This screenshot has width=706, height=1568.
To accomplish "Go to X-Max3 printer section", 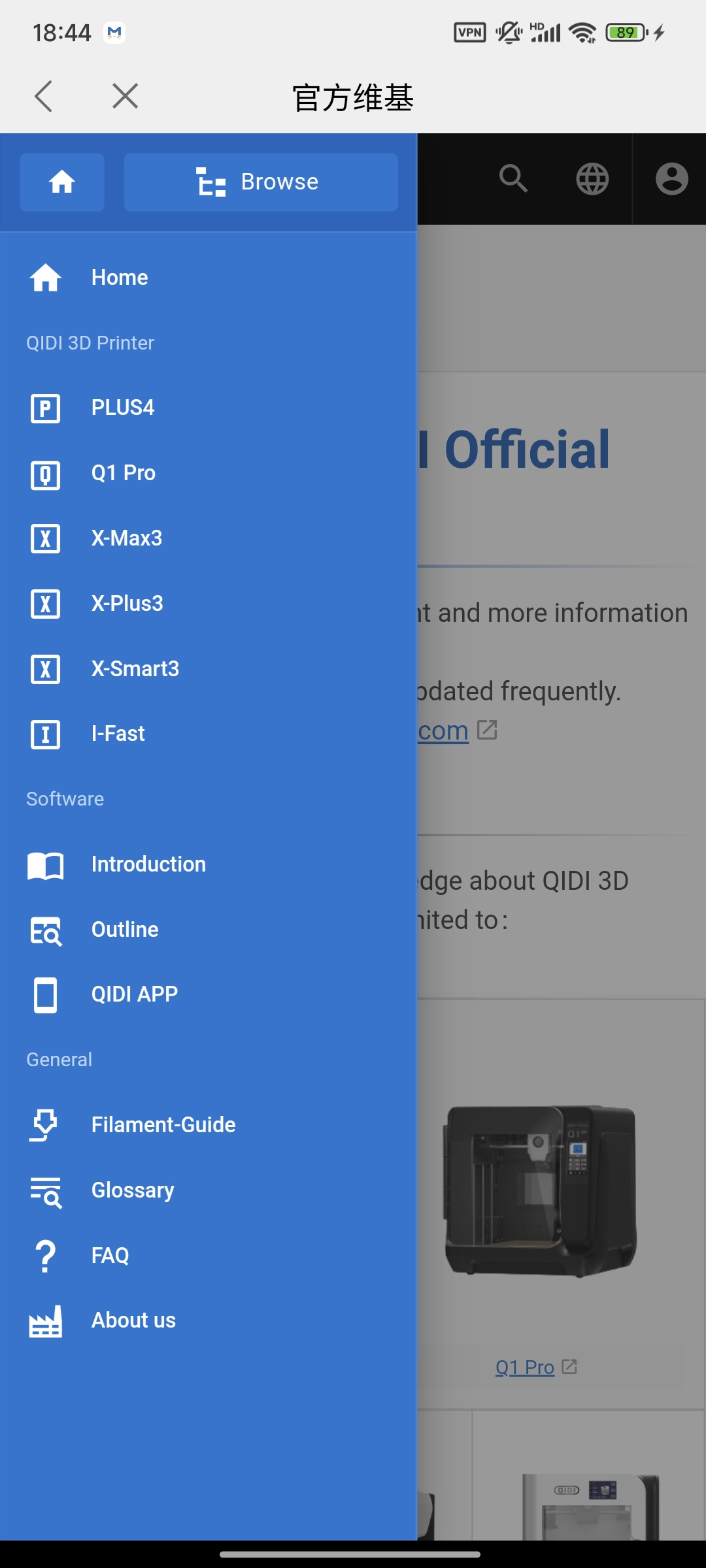I will [127, 538].
